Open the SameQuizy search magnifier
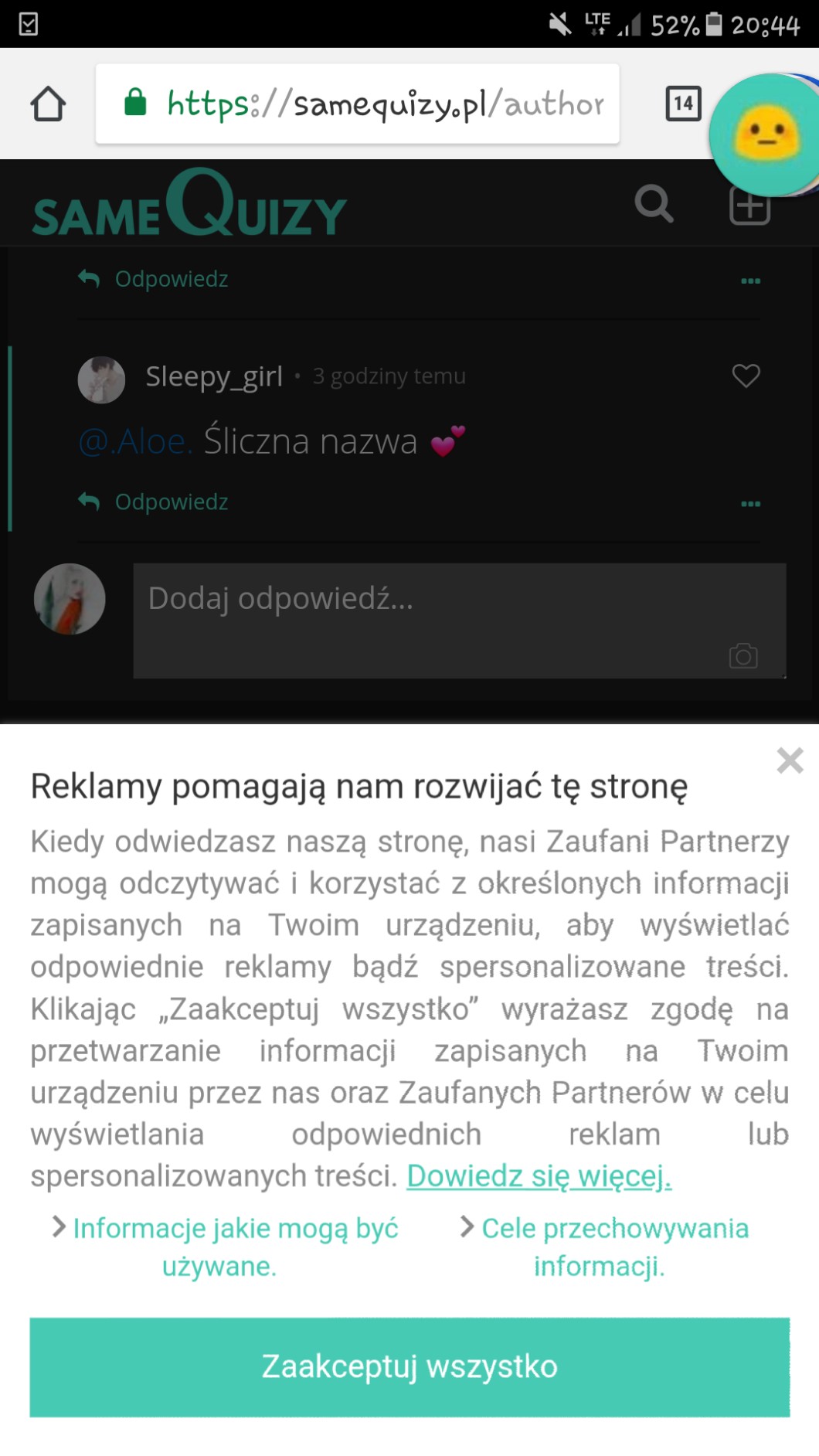This screenshot has height=1456, width=819. (654, 204)
